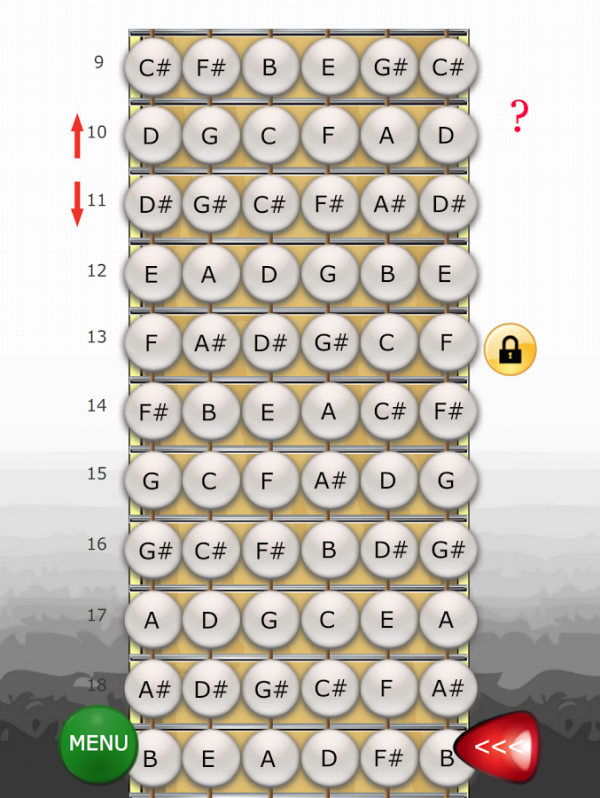This screenshot has height=798, width=600.
Task: Open the red question mark help
Action: click(518, 118)
